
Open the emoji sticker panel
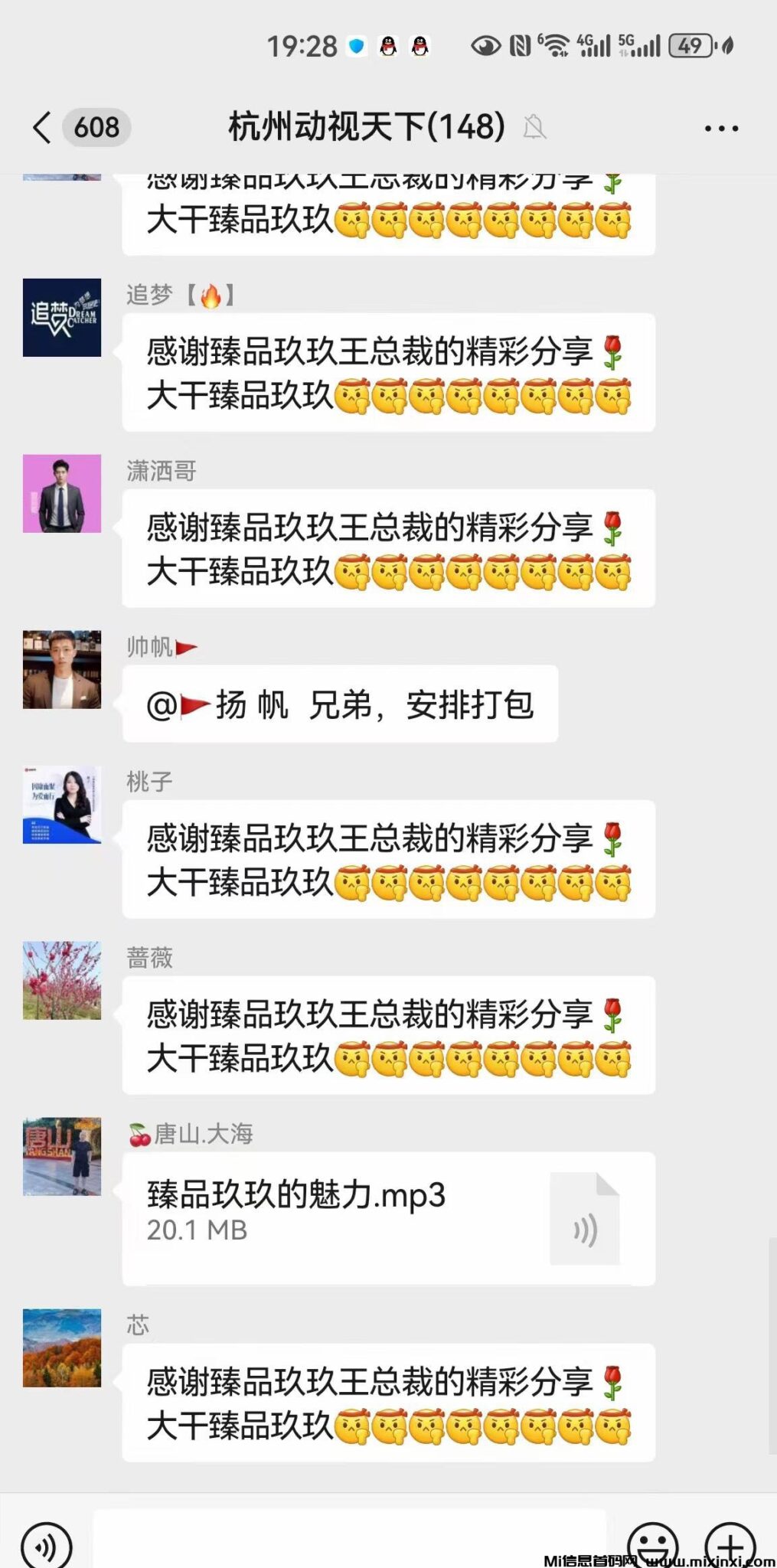(x=652, y=1547)
